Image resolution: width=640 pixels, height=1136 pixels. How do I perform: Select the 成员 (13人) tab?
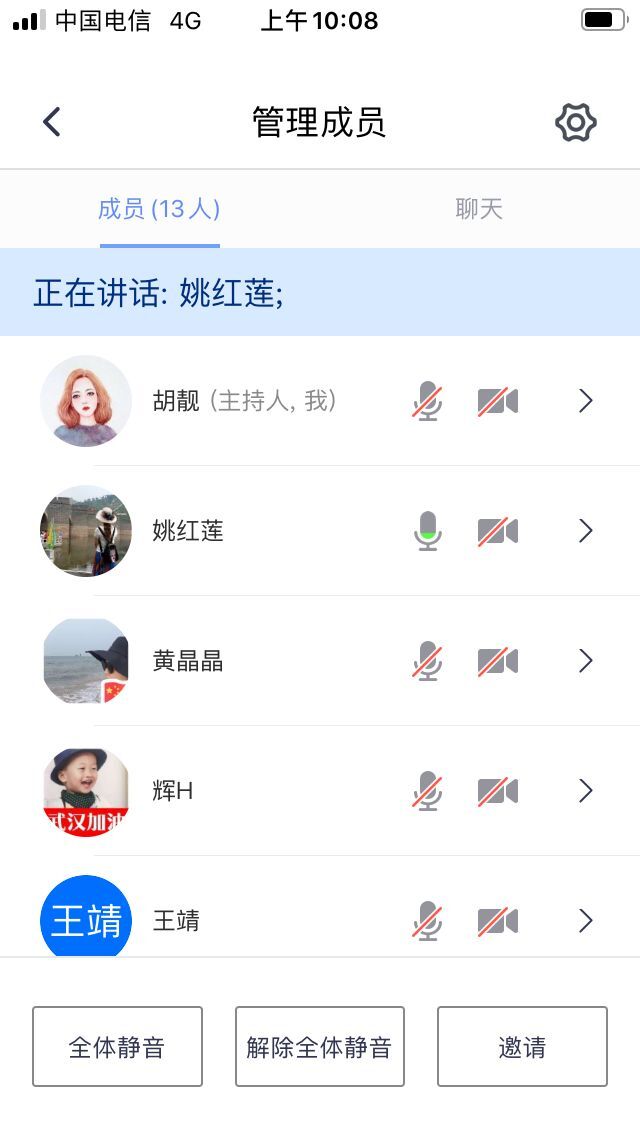[x=159, y=209]
